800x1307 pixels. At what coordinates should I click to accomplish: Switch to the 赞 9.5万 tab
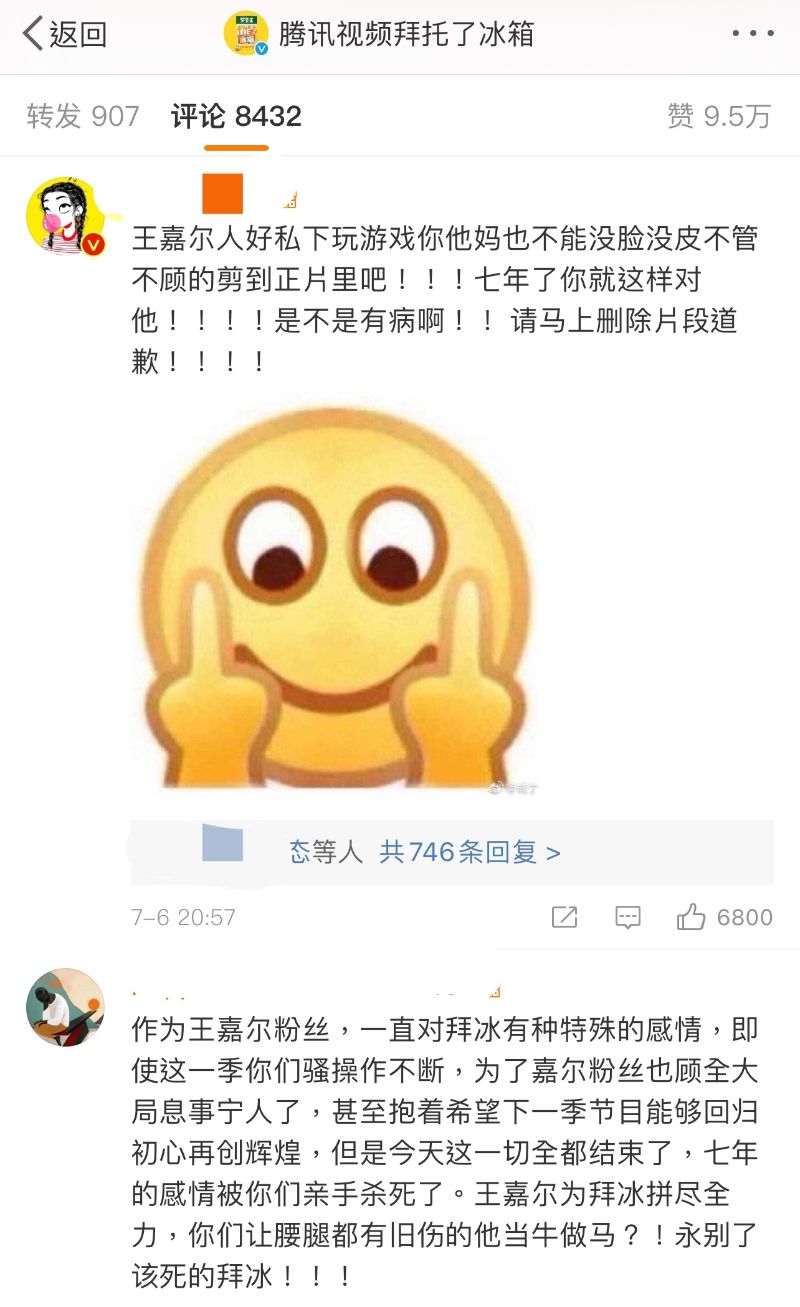coord(719,116)
